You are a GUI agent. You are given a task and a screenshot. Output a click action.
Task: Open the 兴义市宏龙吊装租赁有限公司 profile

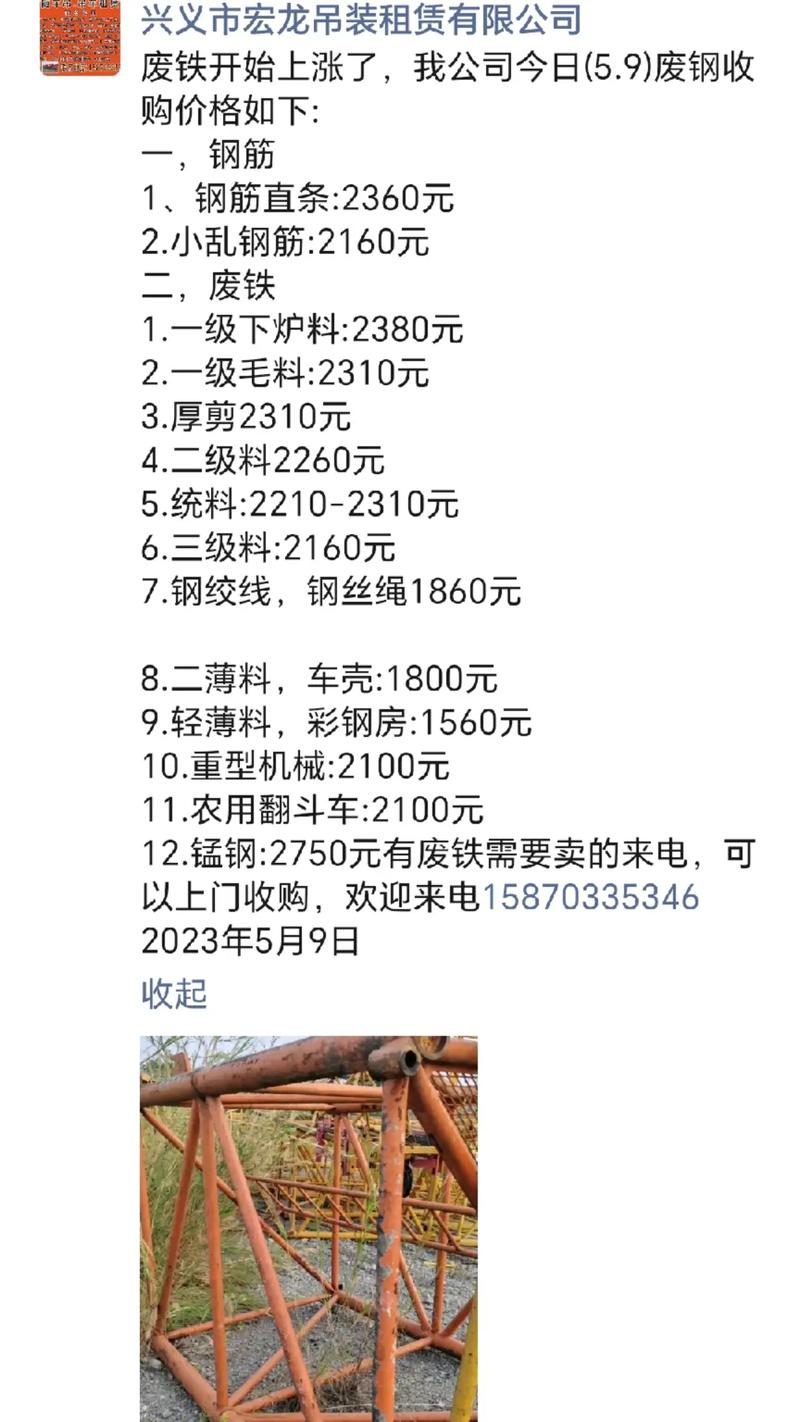tap(355, 24)
